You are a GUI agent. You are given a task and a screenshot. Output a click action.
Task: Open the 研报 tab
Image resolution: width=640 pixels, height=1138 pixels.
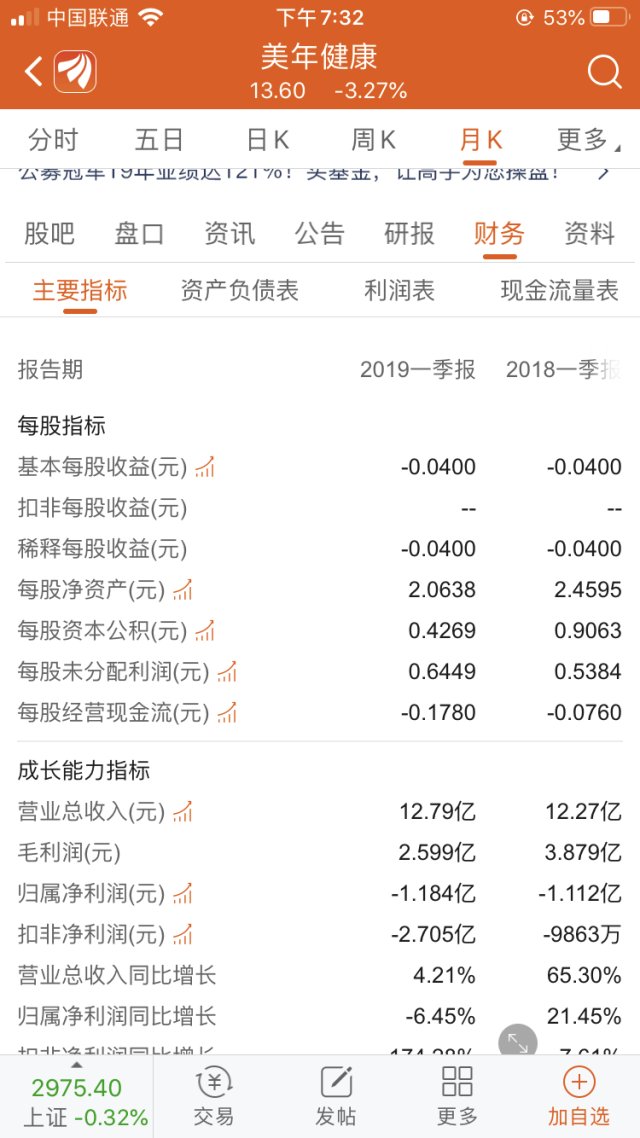coord(409,234)
